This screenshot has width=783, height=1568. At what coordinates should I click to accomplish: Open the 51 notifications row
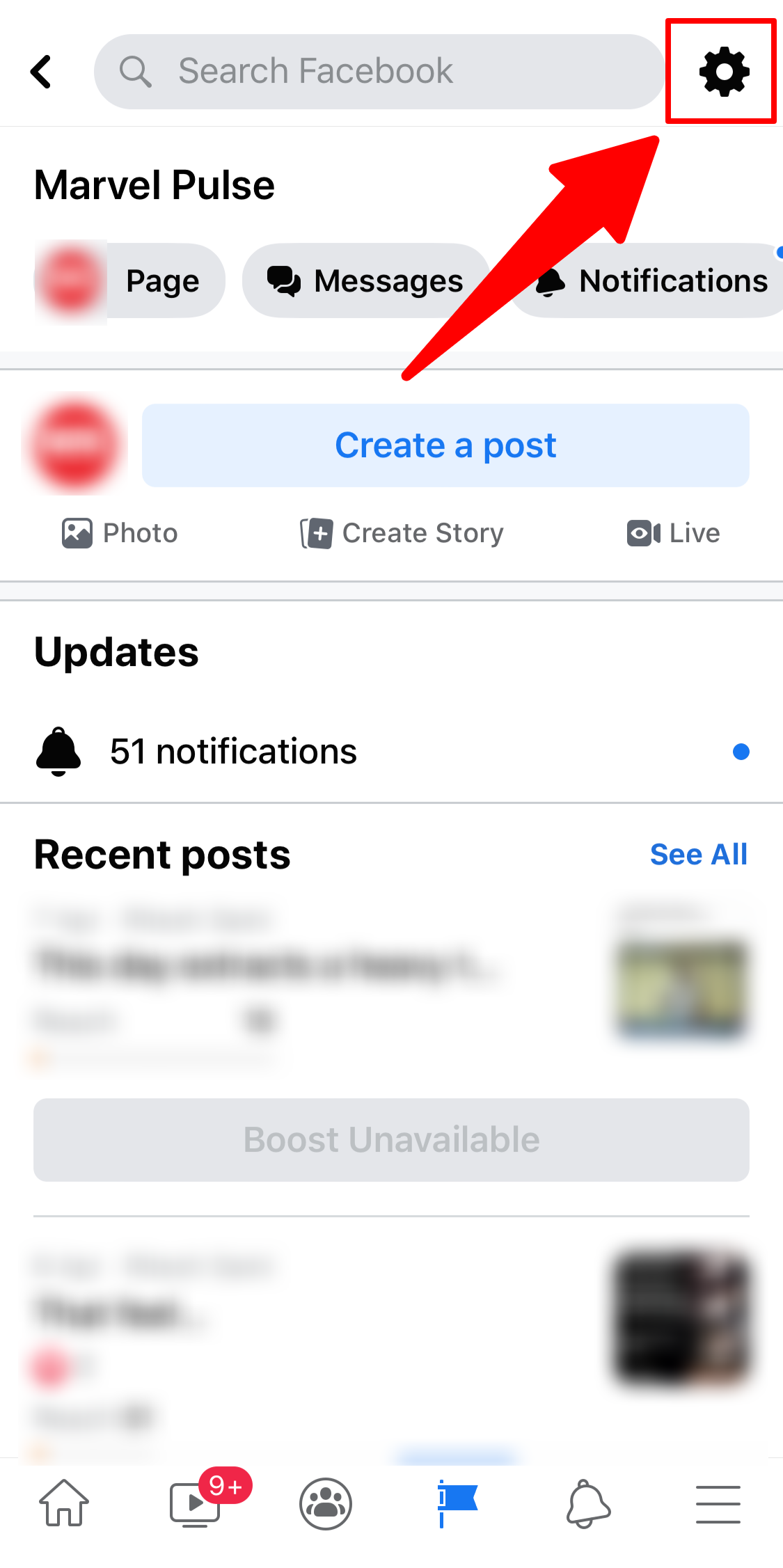coord(391,752)
